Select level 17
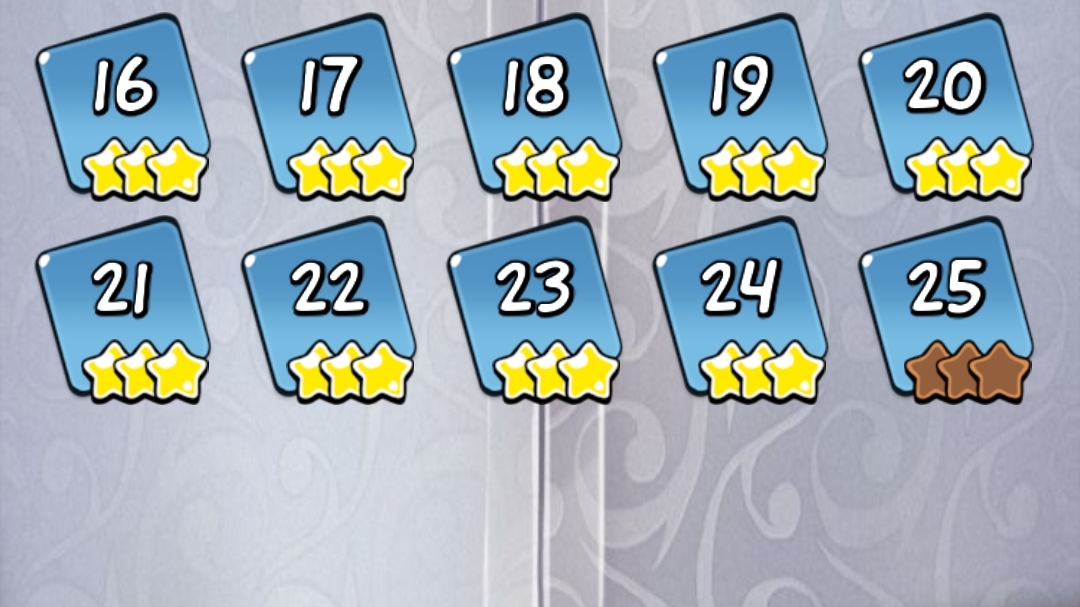Image resolution: width=1080 pixels, height=607 pixels. (330, 105)
